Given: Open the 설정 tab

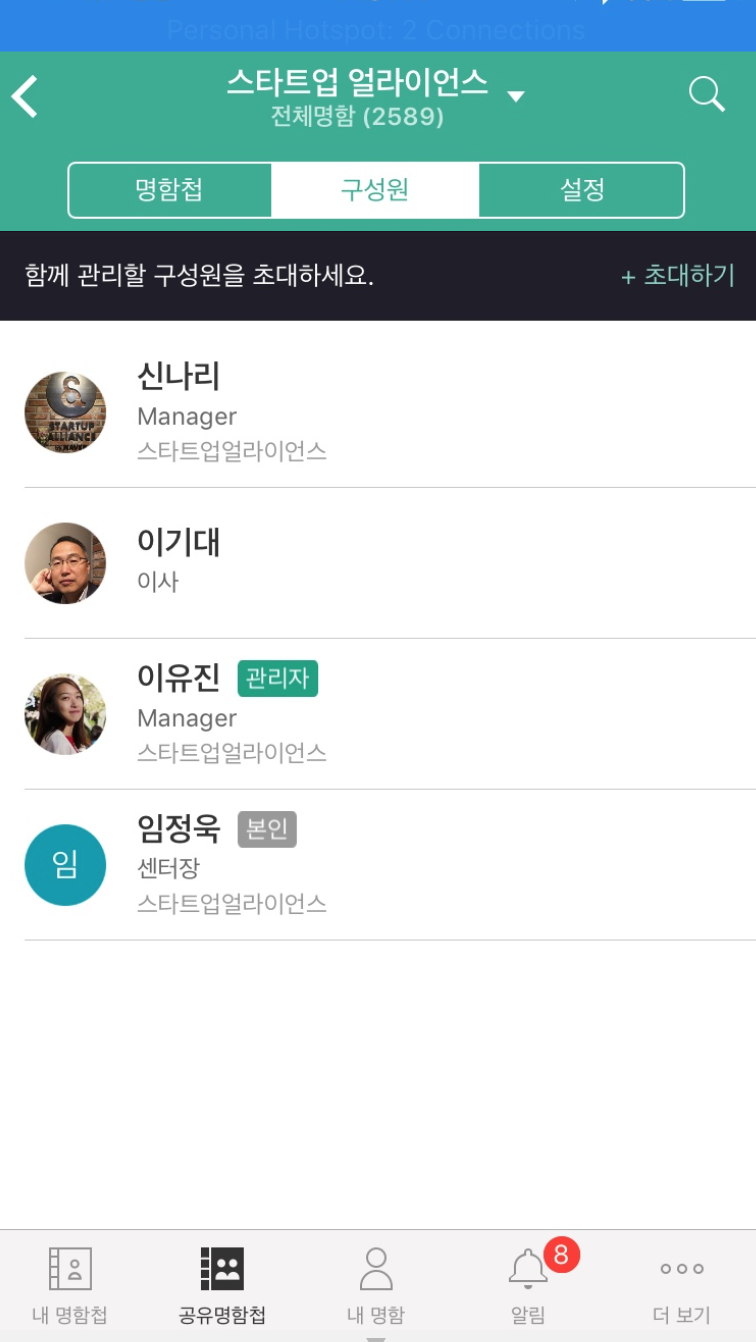Looking at the screenshot, I should pyautogui.click(x=582, y=190).
